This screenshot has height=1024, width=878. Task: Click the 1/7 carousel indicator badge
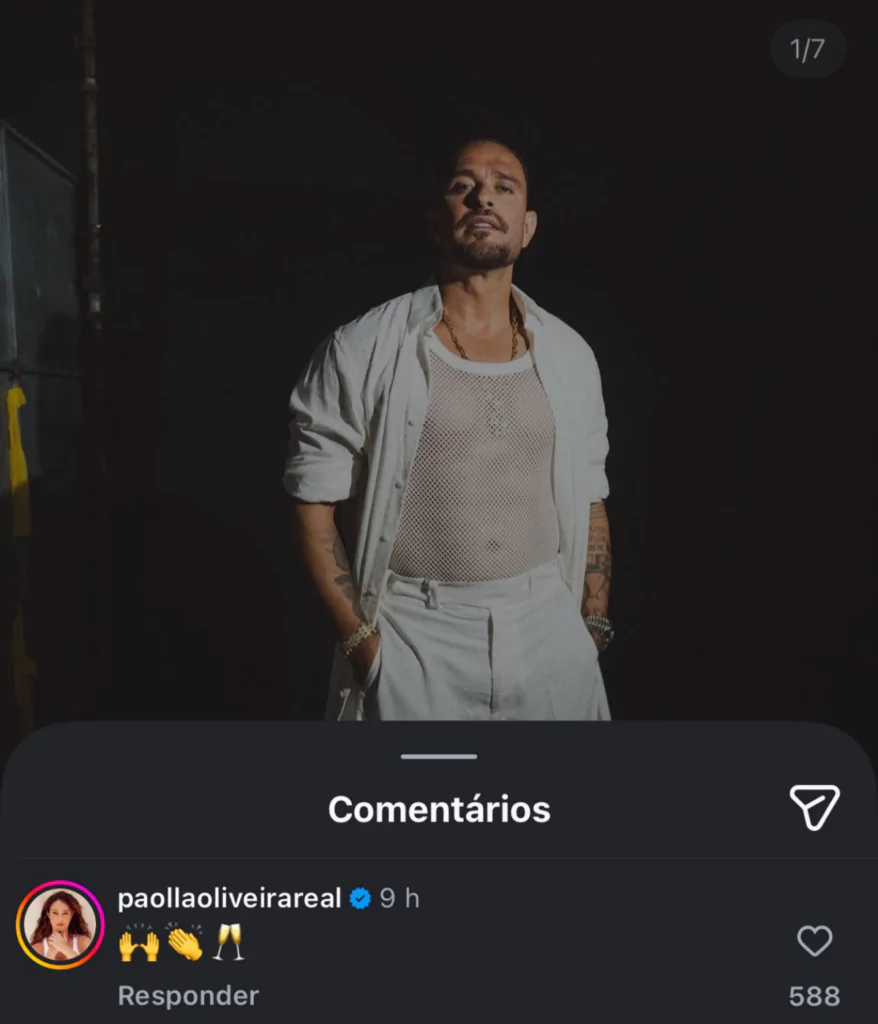807,48
